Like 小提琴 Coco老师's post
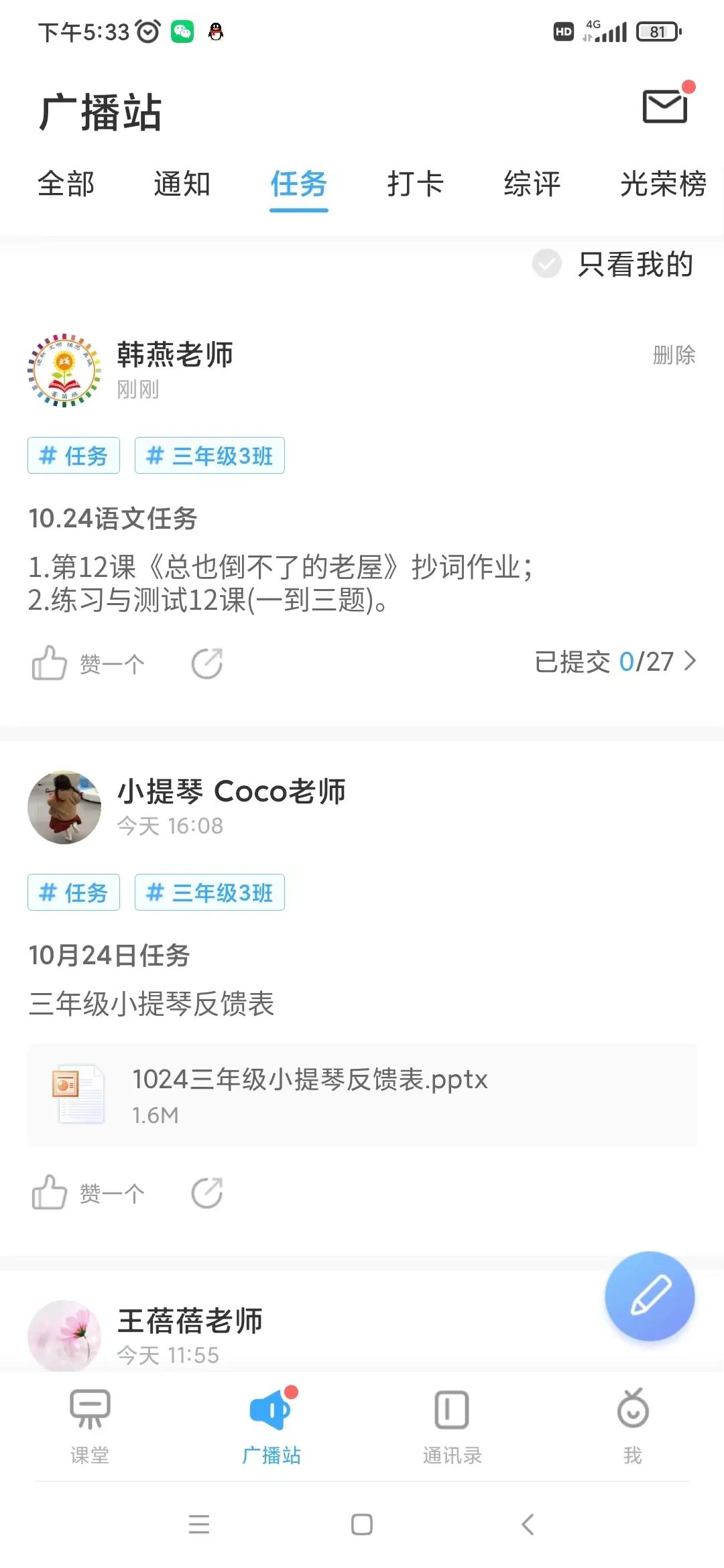The width and height of the screenshot is (724, 1568). [50, 1193]
